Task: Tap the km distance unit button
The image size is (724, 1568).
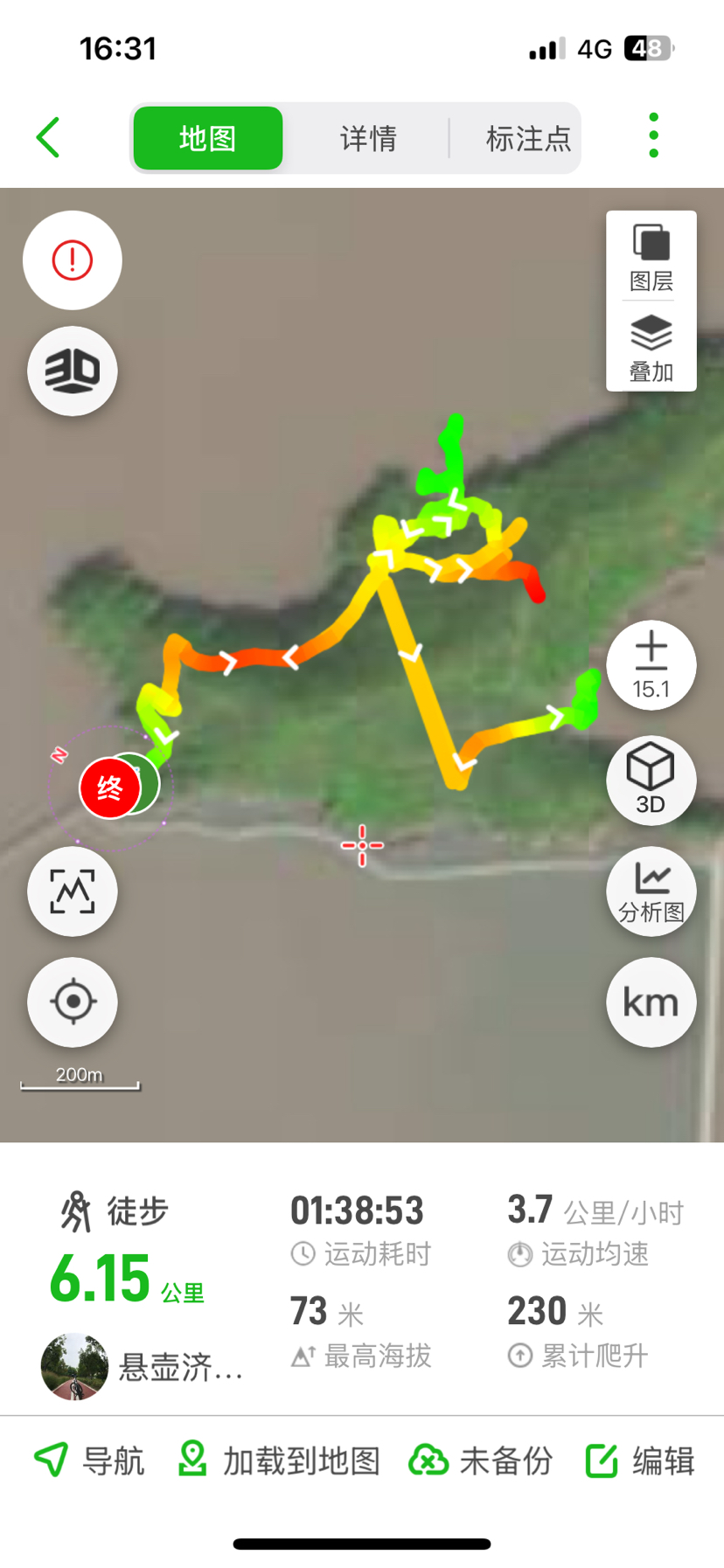Action: [651, 1003]
